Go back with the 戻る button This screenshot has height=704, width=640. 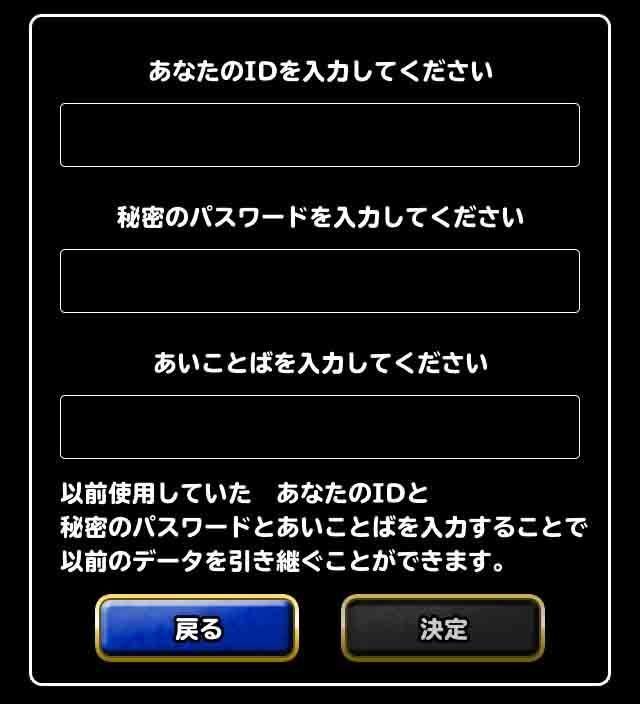197,629
